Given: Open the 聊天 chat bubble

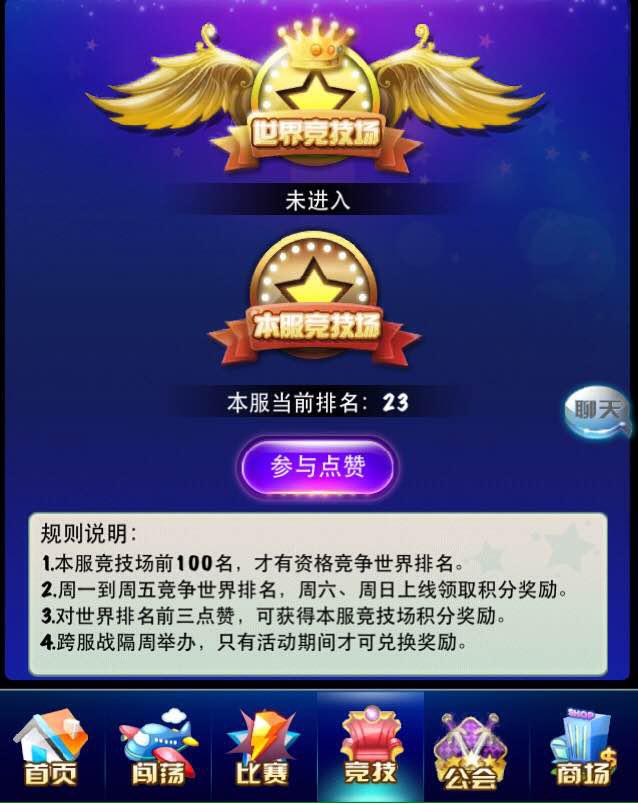Looking at the screenshot, I should point(598,411).
